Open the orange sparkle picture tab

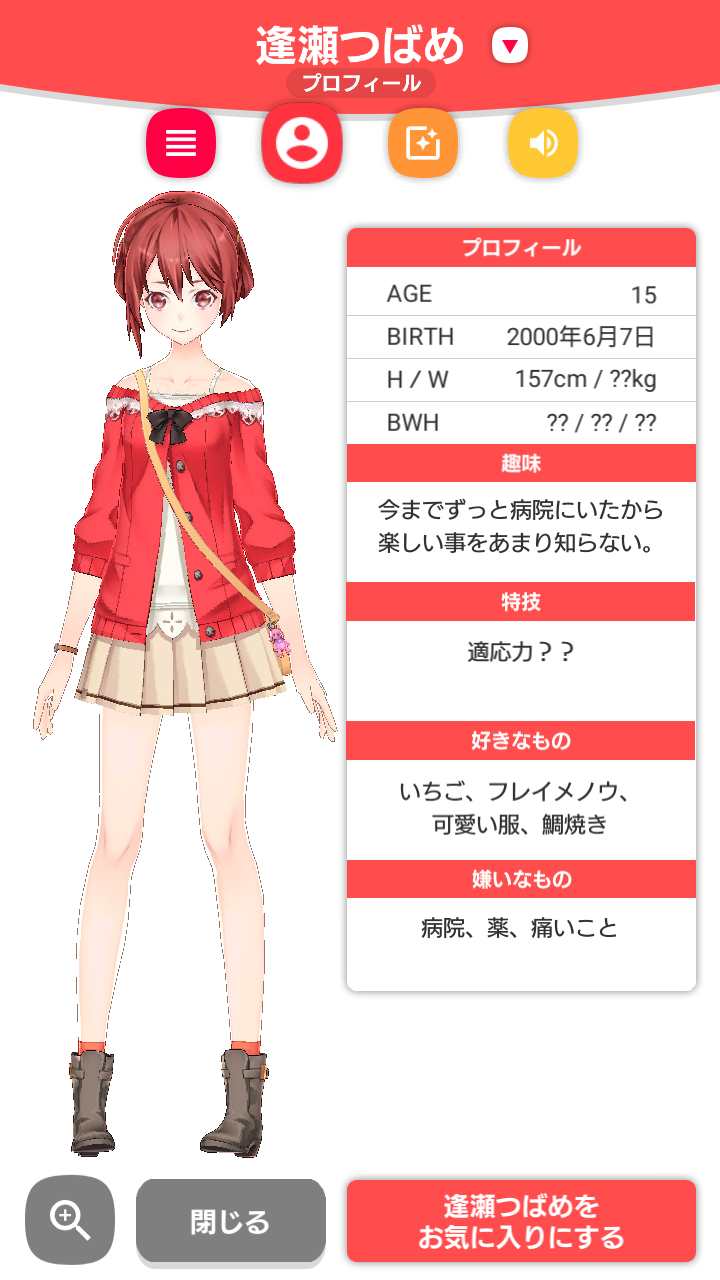[423, 144]
